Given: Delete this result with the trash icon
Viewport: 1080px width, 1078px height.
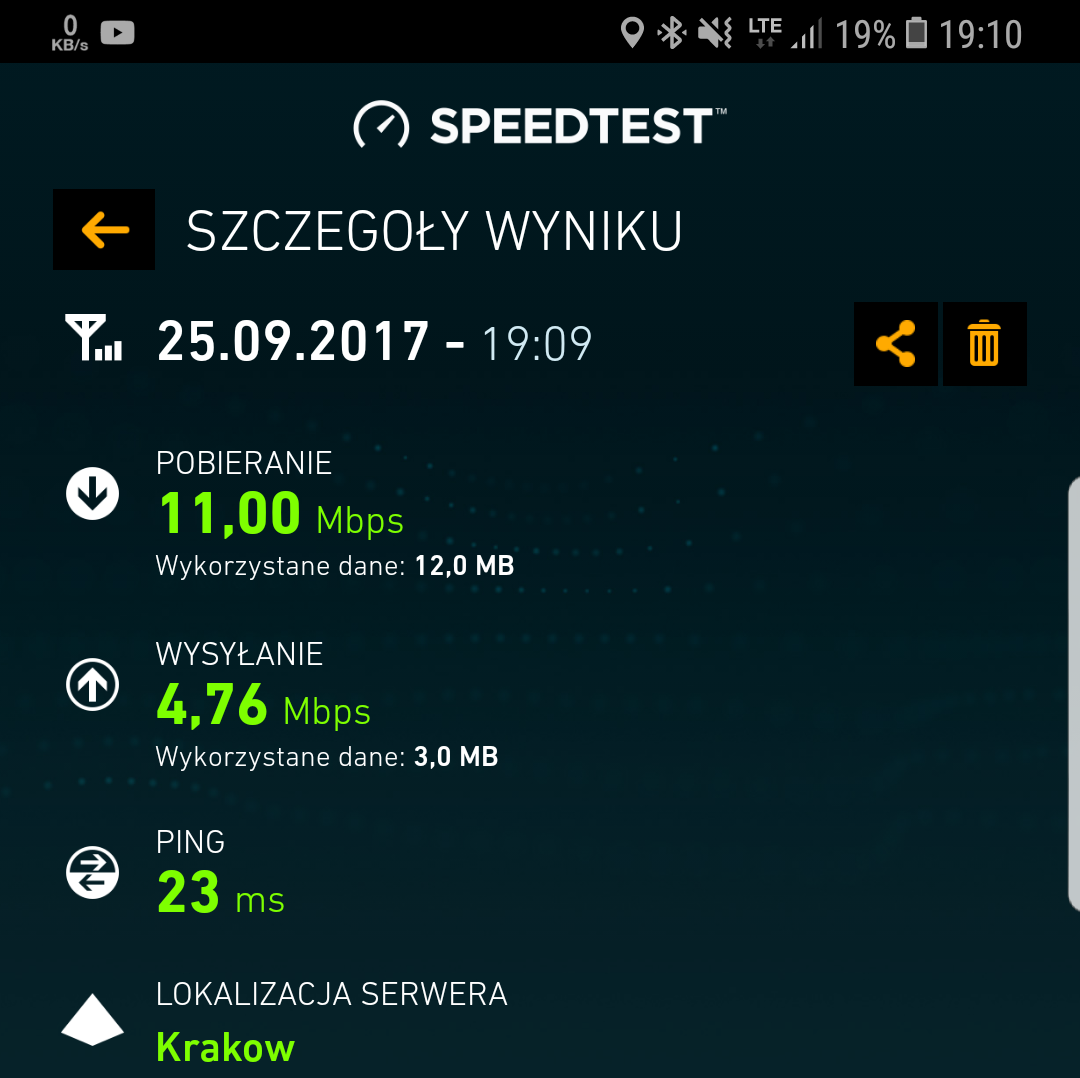Looking at the screenshot, I should (984, 344).
